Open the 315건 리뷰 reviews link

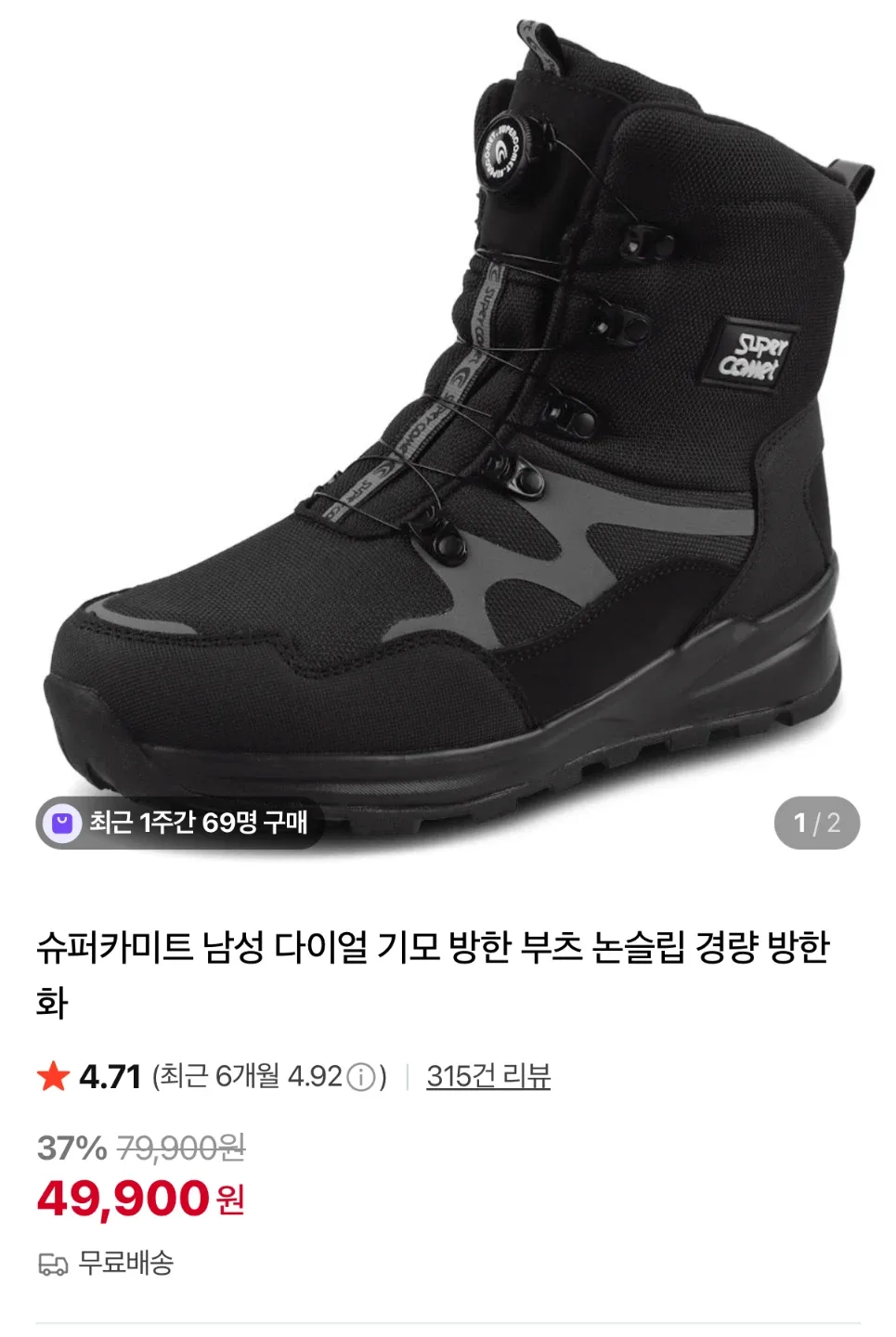(488, 1076)
